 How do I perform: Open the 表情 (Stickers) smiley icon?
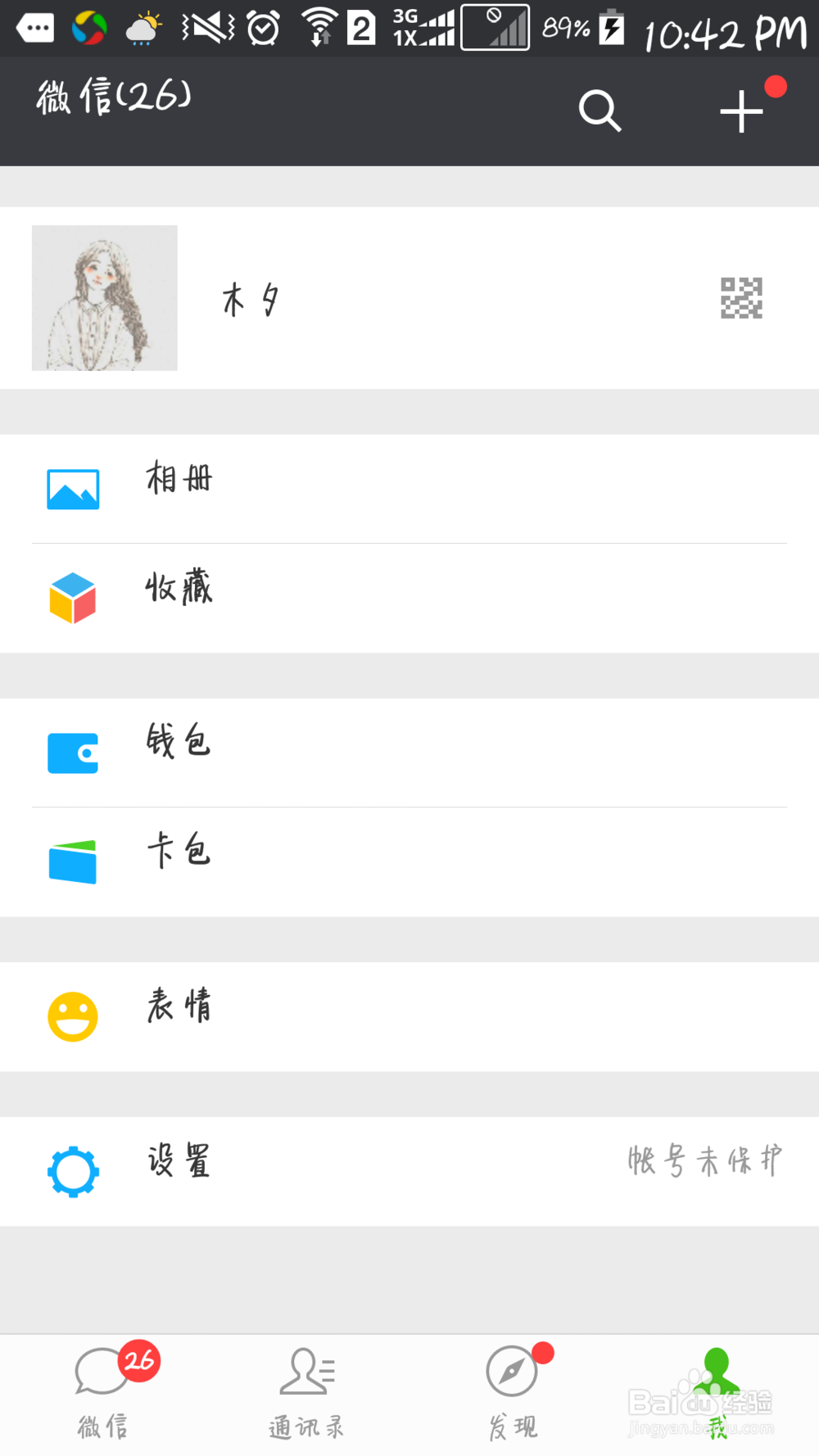click(x=73, y=1016)
